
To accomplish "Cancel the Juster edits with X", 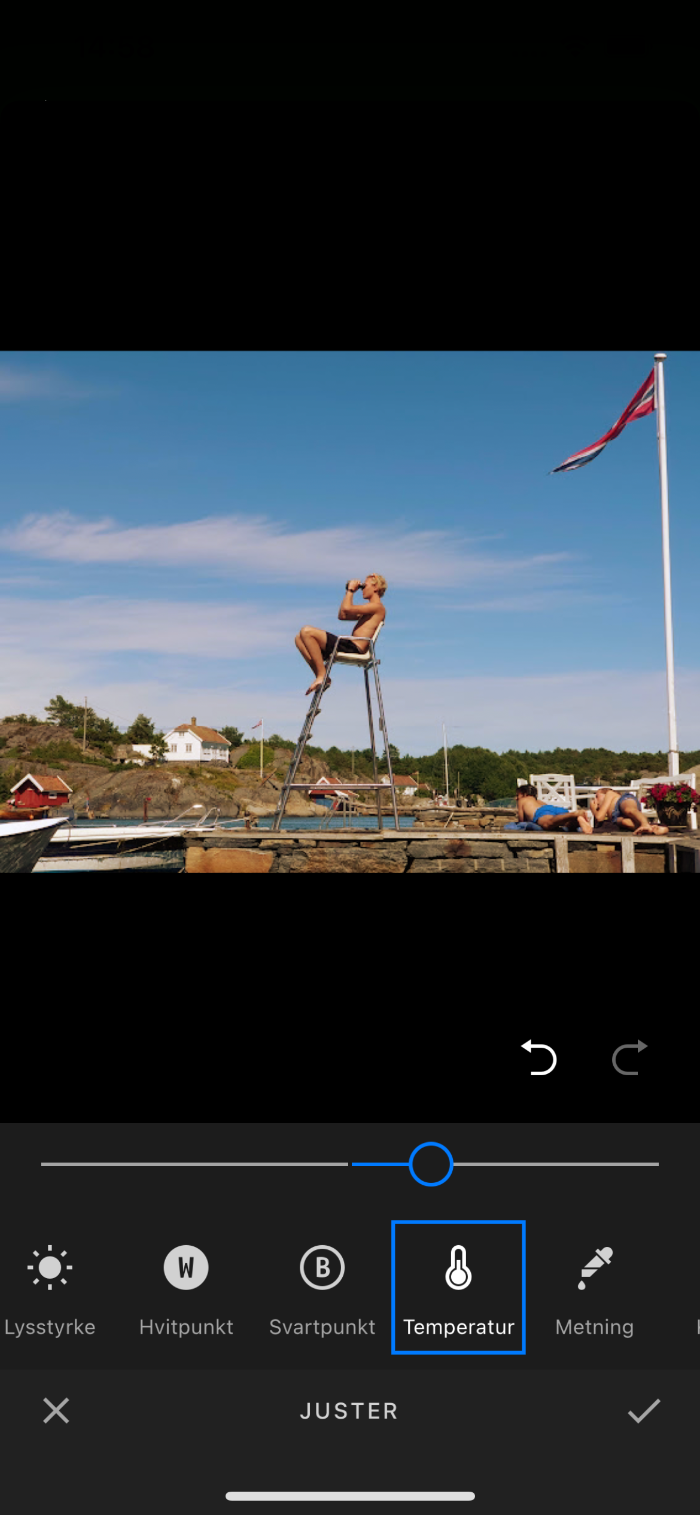I will (x=56, y=1411).
